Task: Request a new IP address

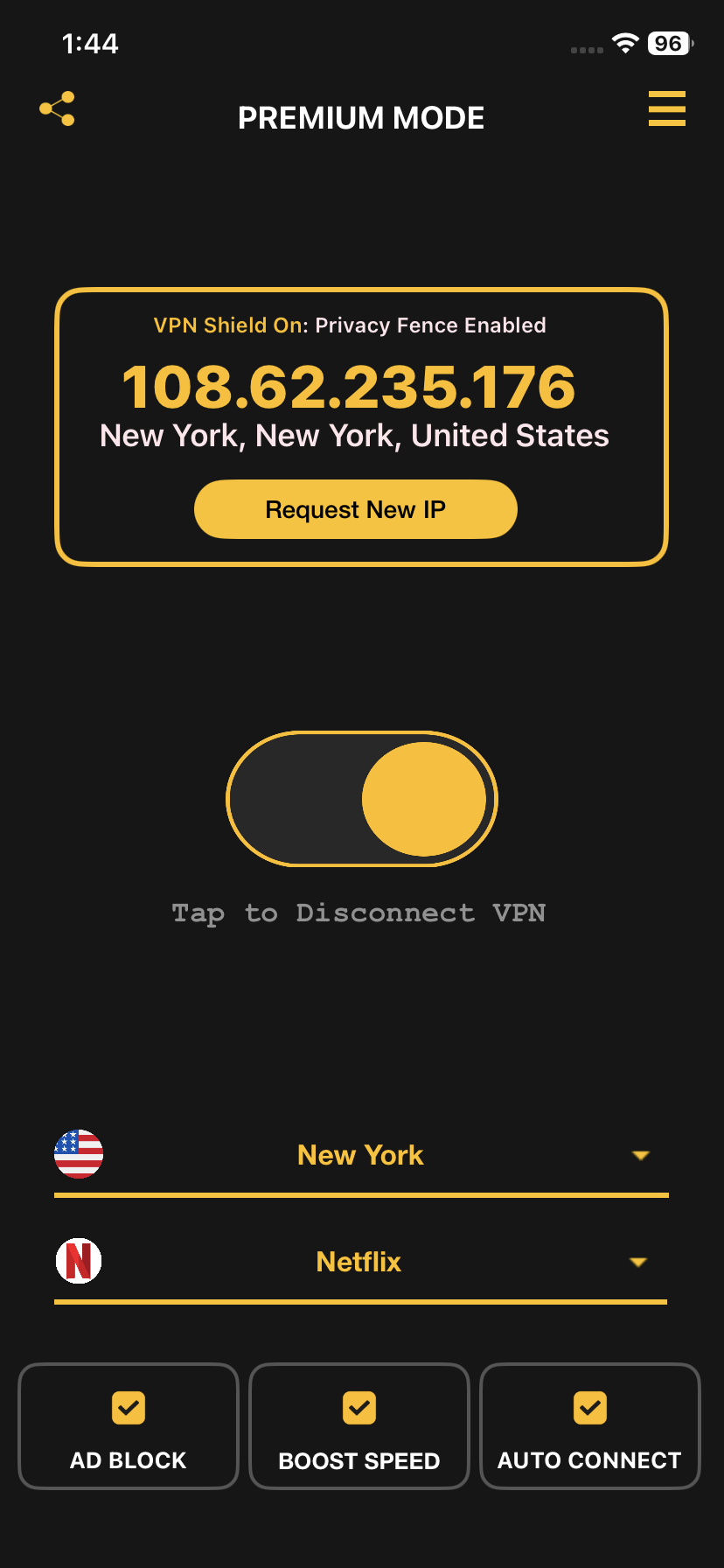Action: (355, 509)
